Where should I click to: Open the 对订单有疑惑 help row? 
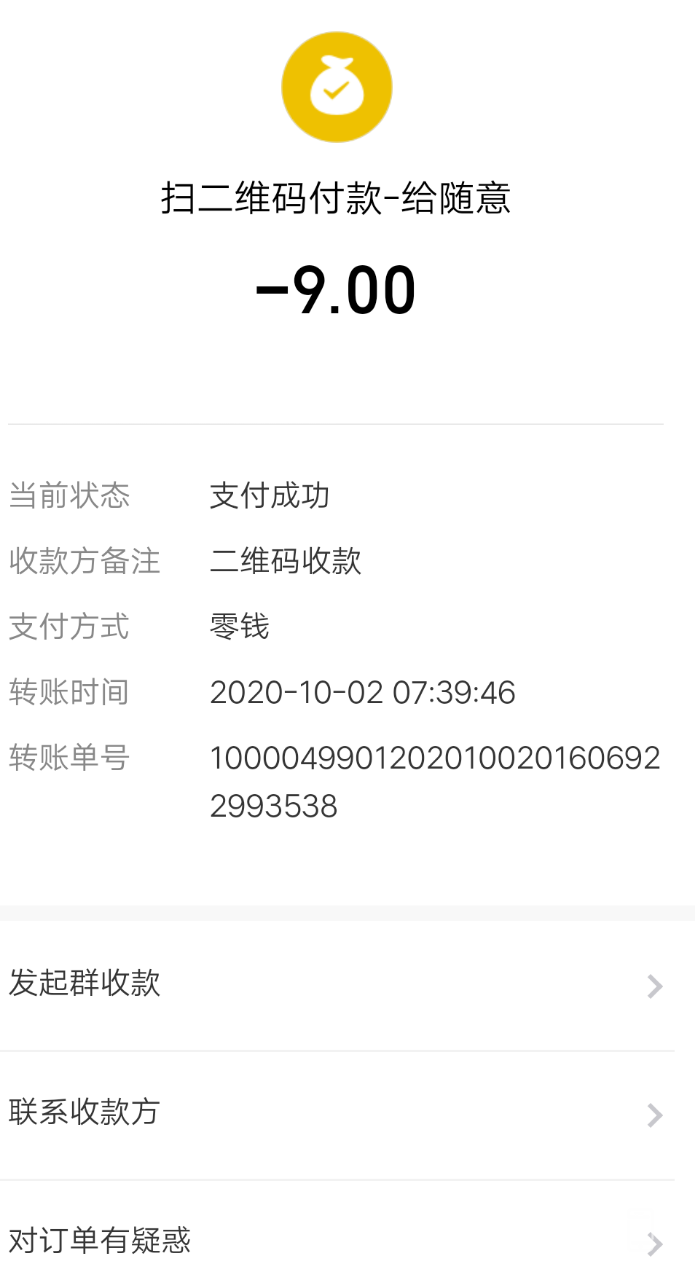tap(336, 1242)
